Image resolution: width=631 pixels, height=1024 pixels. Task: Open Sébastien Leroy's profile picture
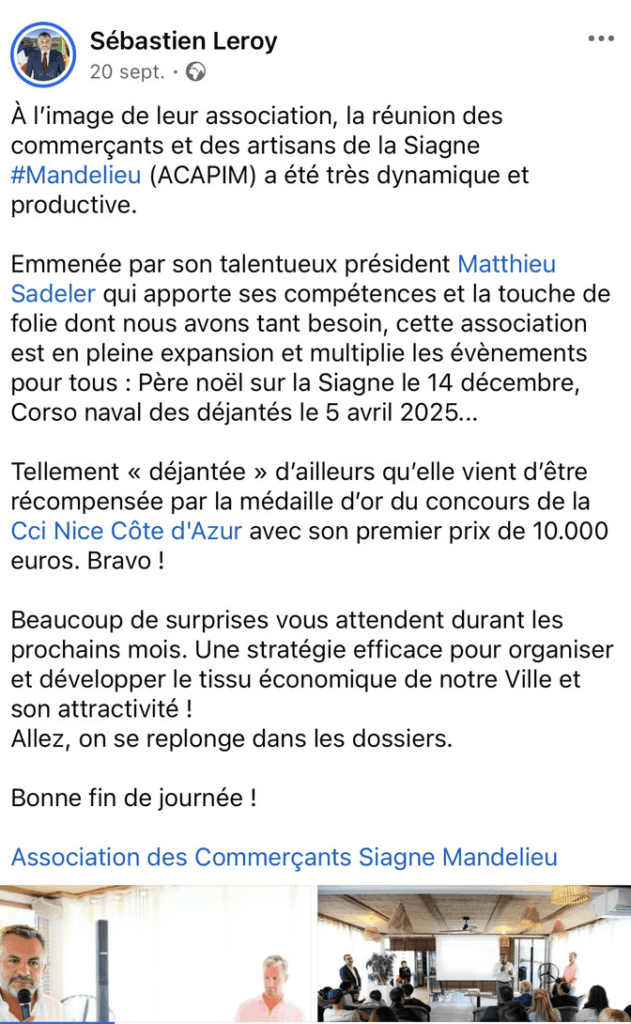43,55
